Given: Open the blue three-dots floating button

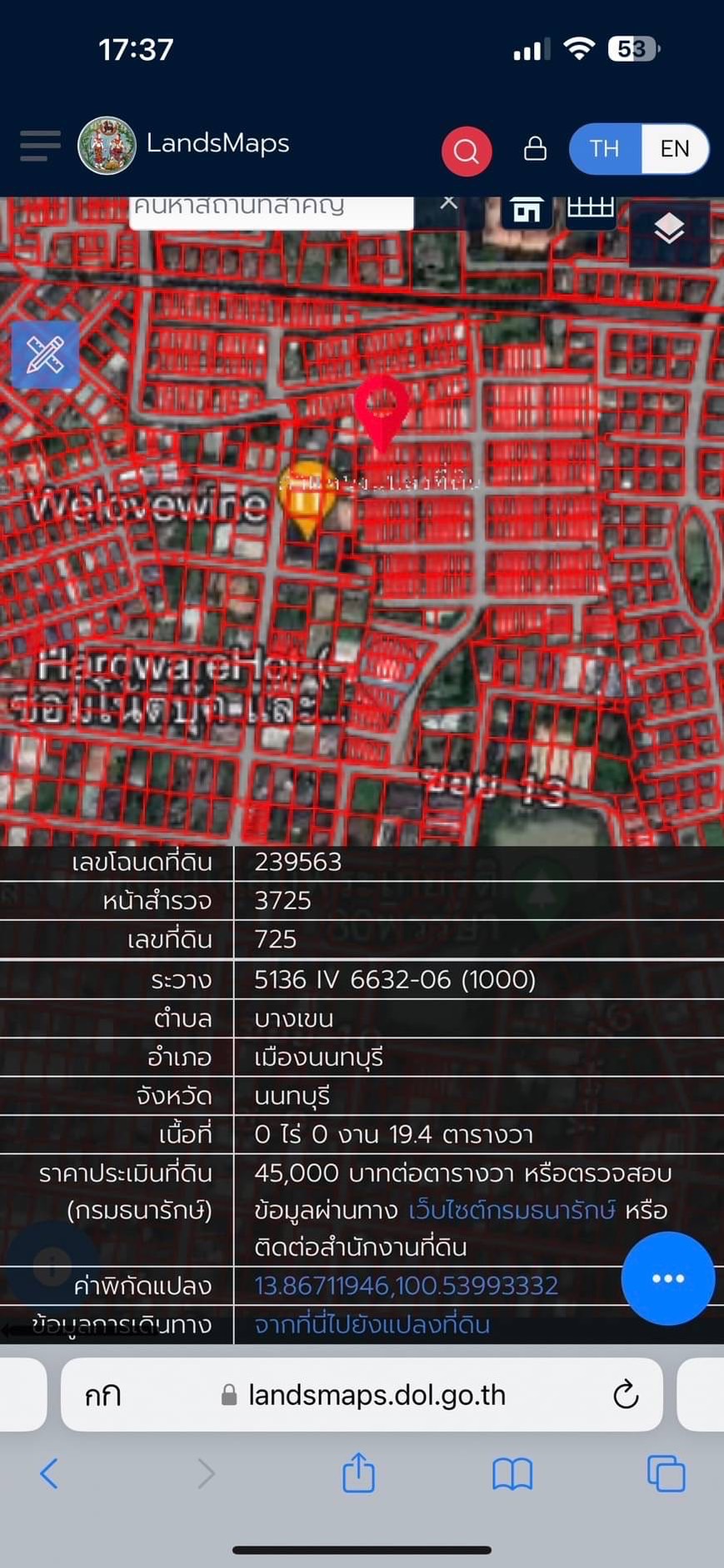Looking at the screenshot, I should pos(668,1278).
